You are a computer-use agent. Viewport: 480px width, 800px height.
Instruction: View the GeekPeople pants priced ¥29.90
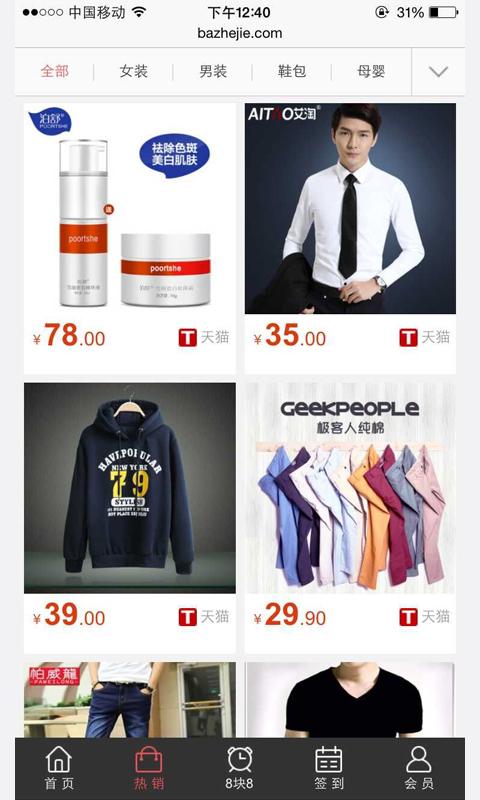pos(350,518)
